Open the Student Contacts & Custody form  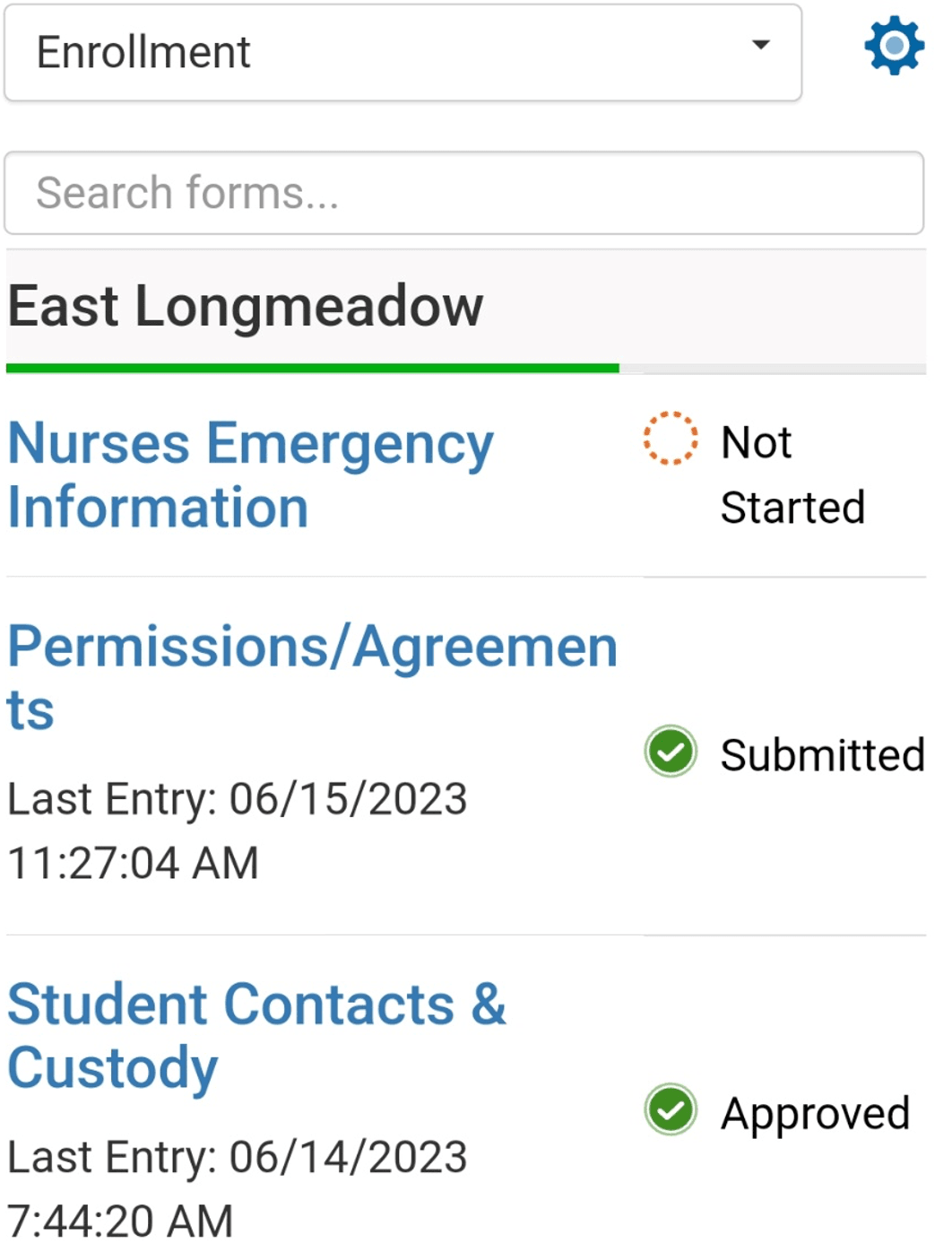pos(256,1036)
